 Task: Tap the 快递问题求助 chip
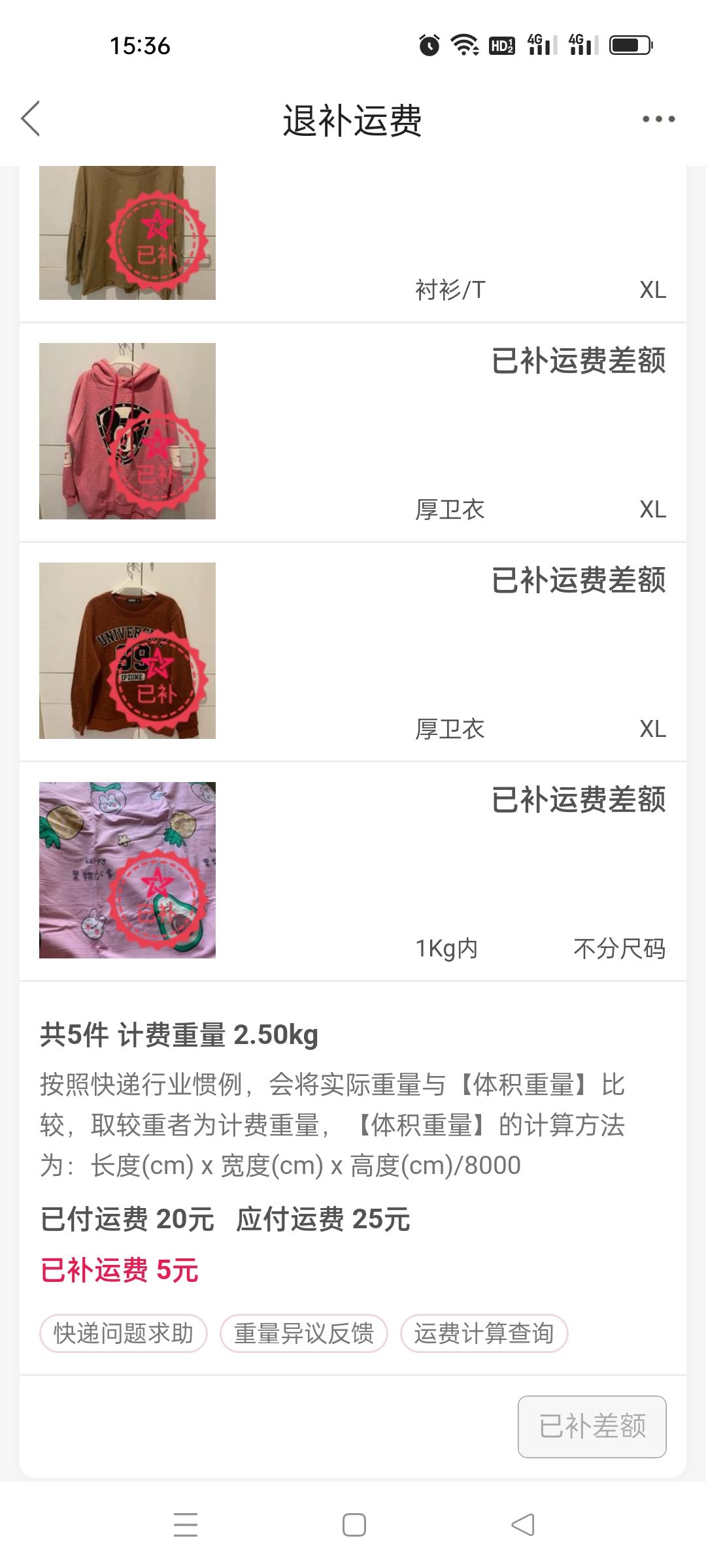[124, 1333]
